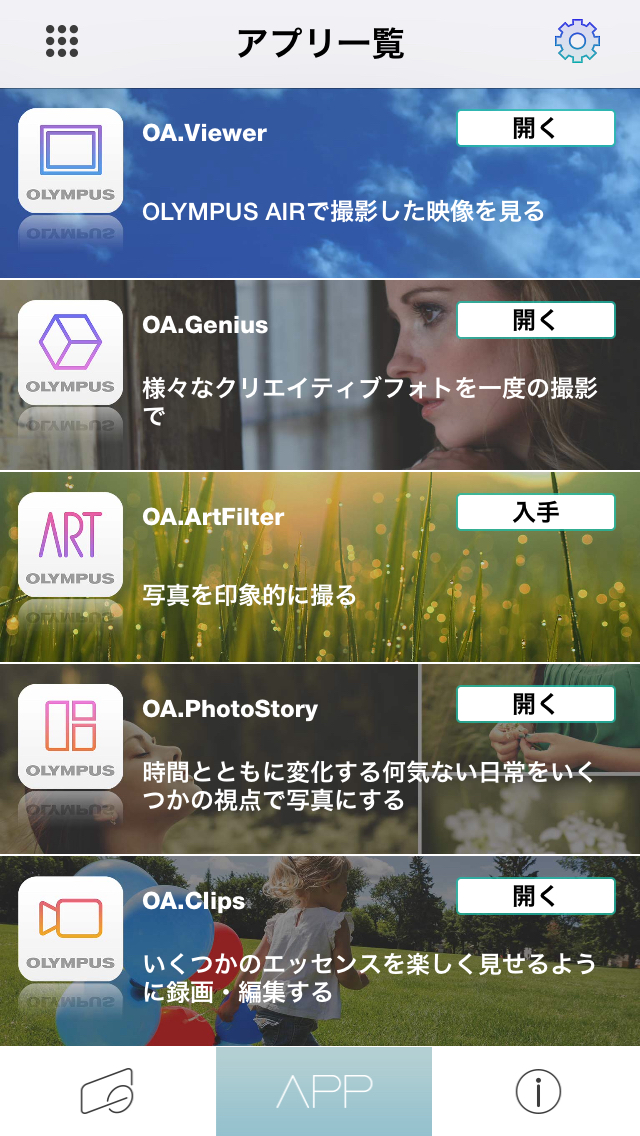Select the OA.Viewer app icon

[x=70, y=161]
